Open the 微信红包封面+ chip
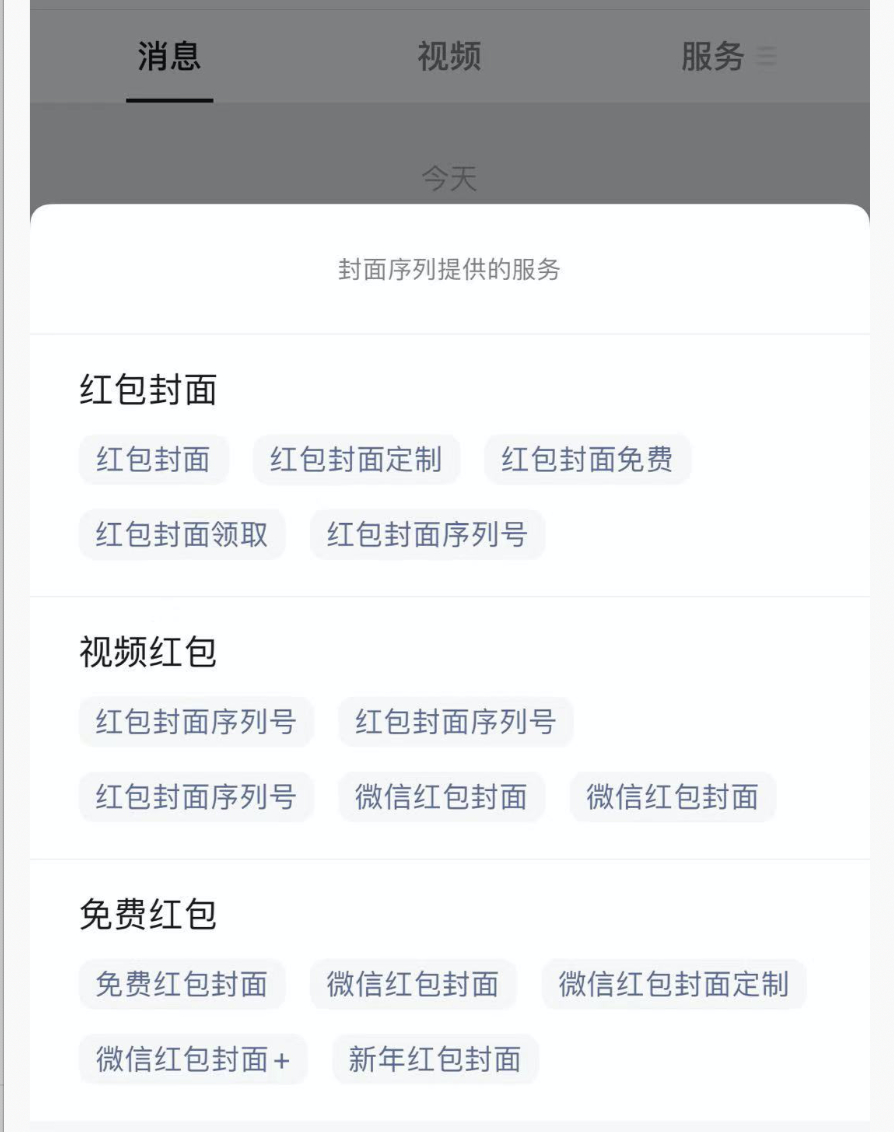 coord(192,1059)
